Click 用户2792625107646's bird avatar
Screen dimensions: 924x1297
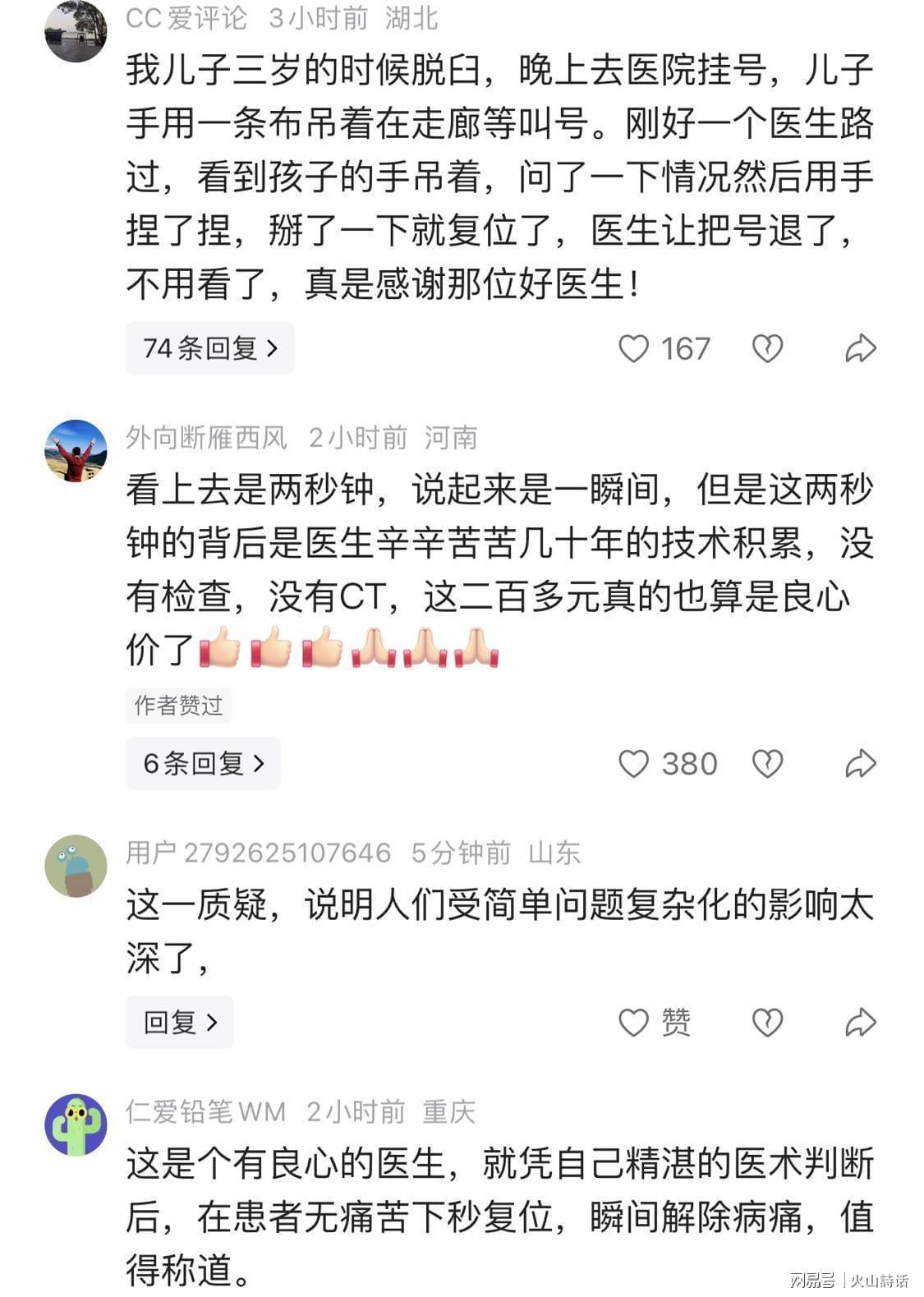(77, 862)
